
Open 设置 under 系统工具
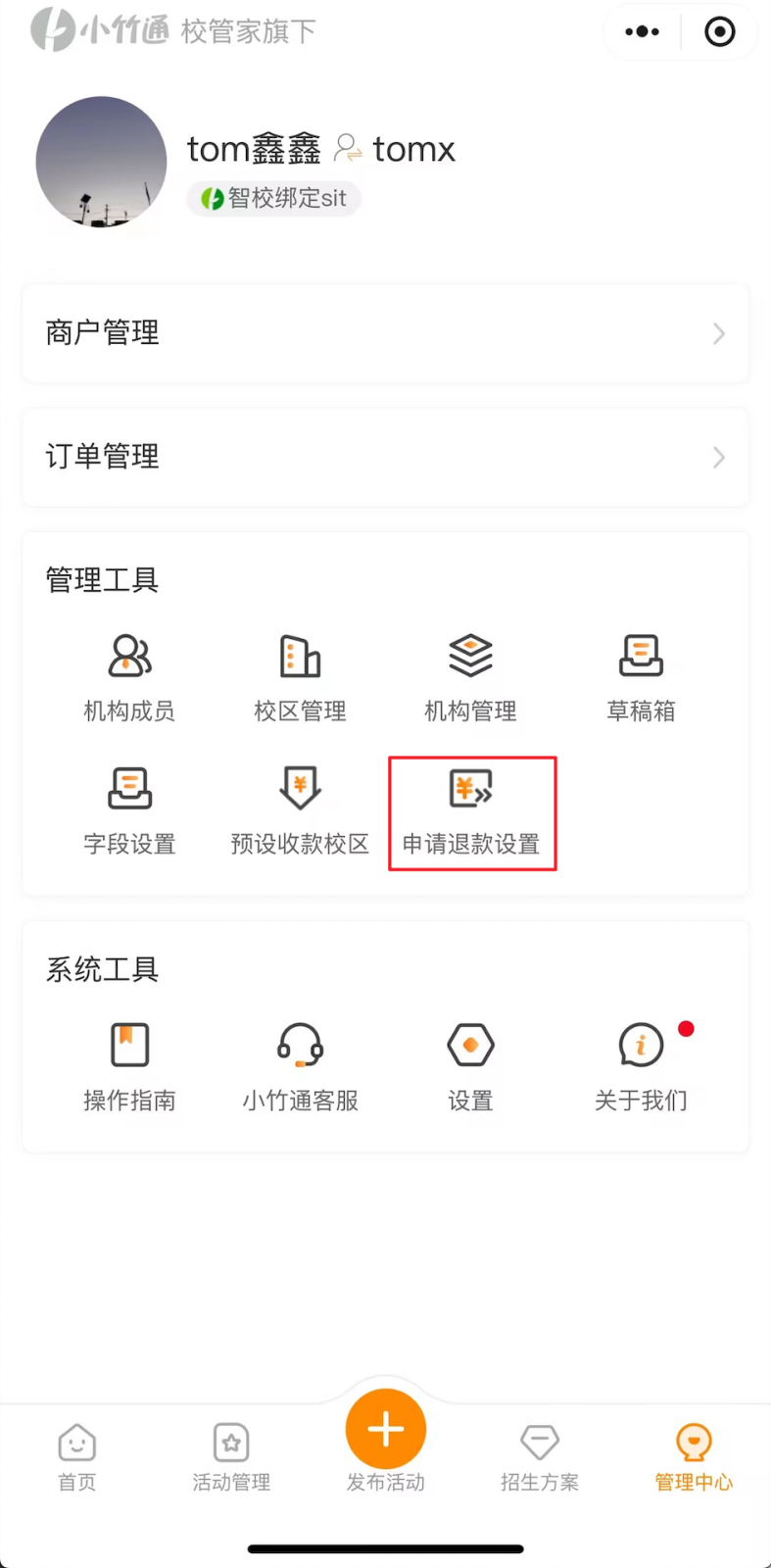coord(470,1066)
